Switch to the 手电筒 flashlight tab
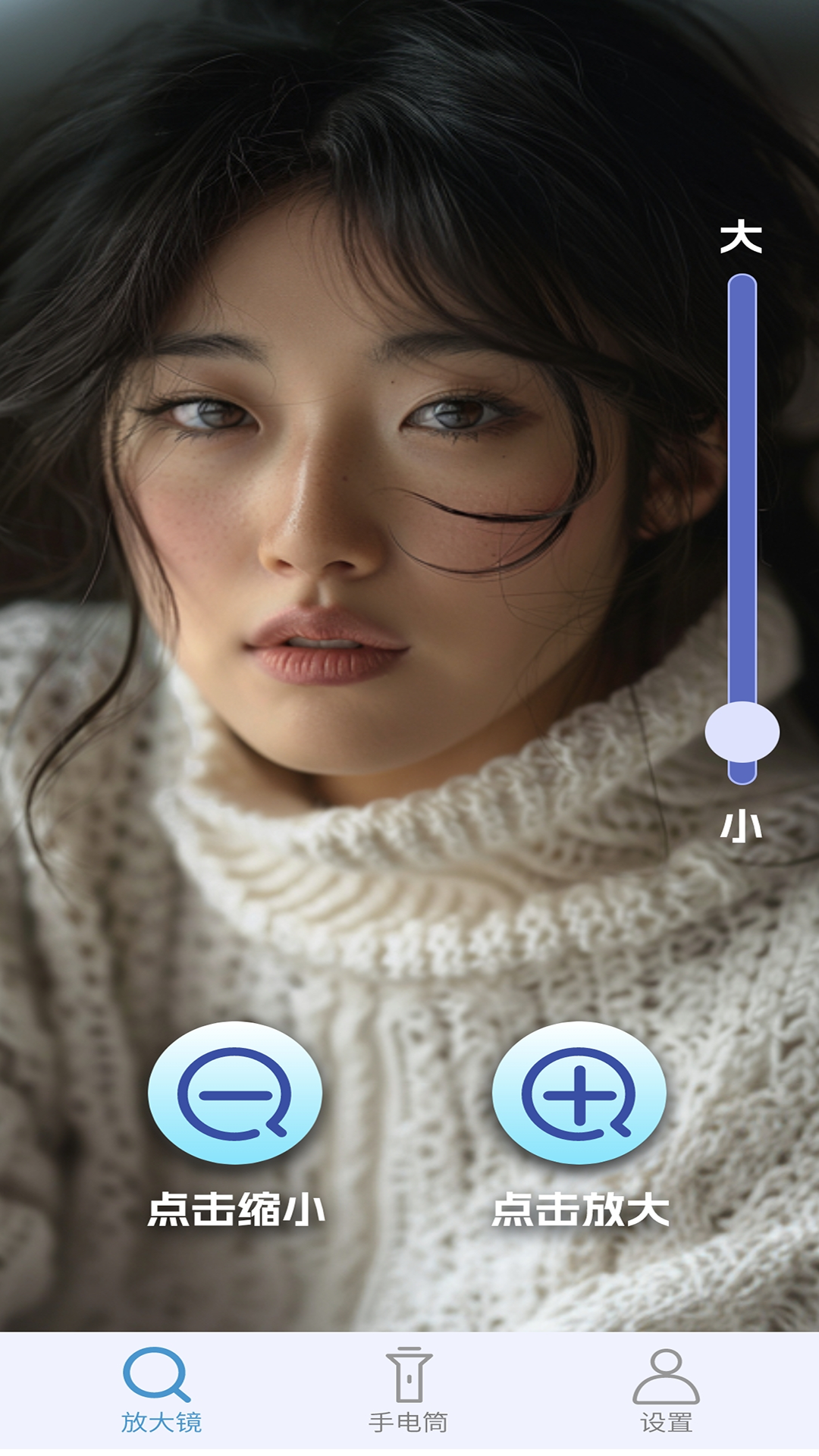Image resolution: width=819 pixels, height=1456 pixels. [x=409, y=1391]
